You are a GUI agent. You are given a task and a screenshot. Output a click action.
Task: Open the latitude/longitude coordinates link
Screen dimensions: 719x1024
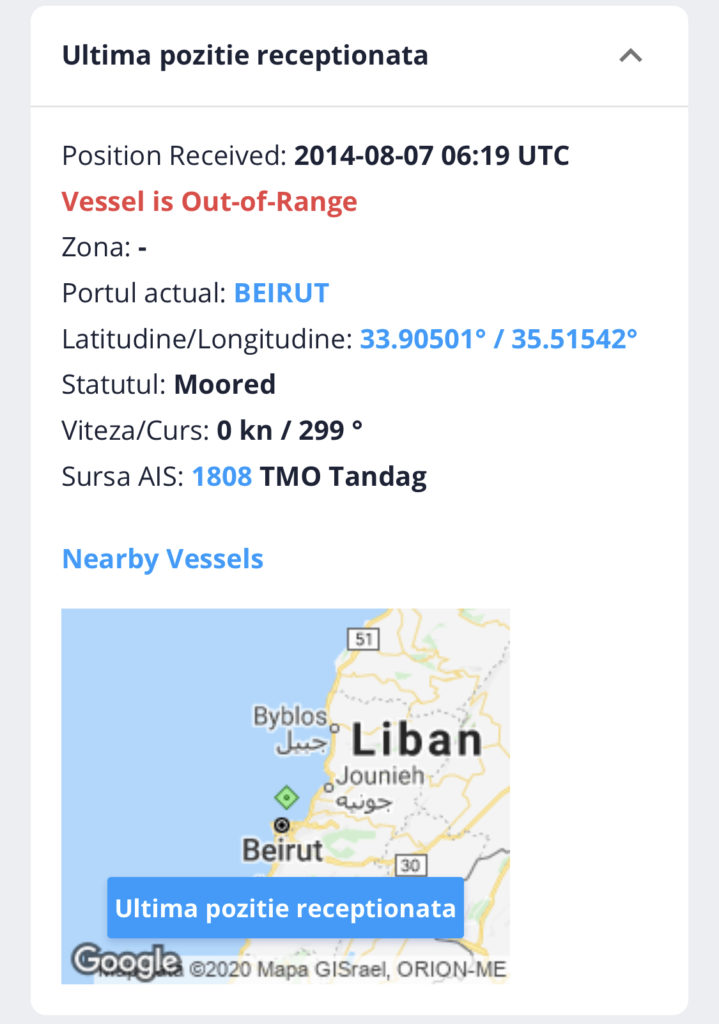tap(498, 339)
